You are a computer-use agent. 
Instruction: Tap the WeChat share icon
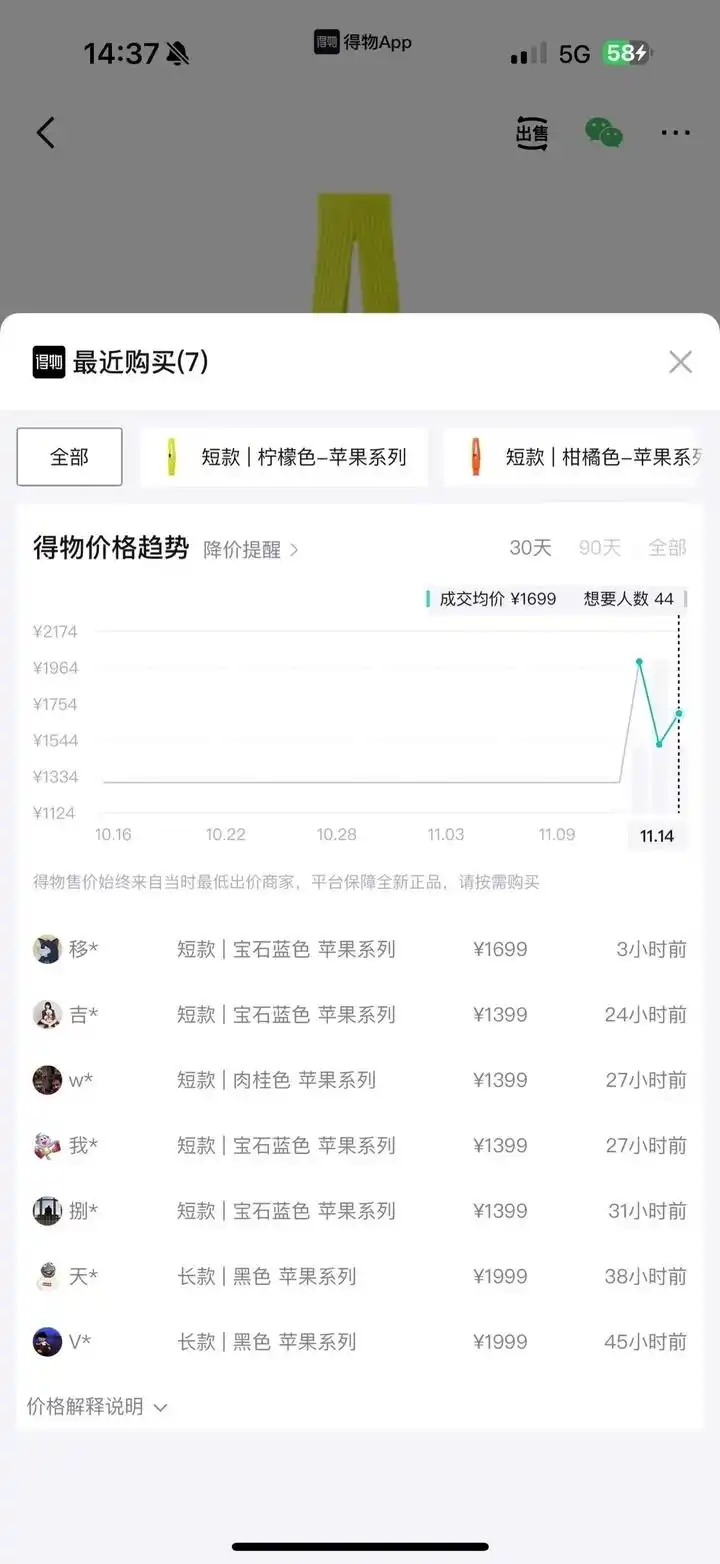(x=605, y=132)
